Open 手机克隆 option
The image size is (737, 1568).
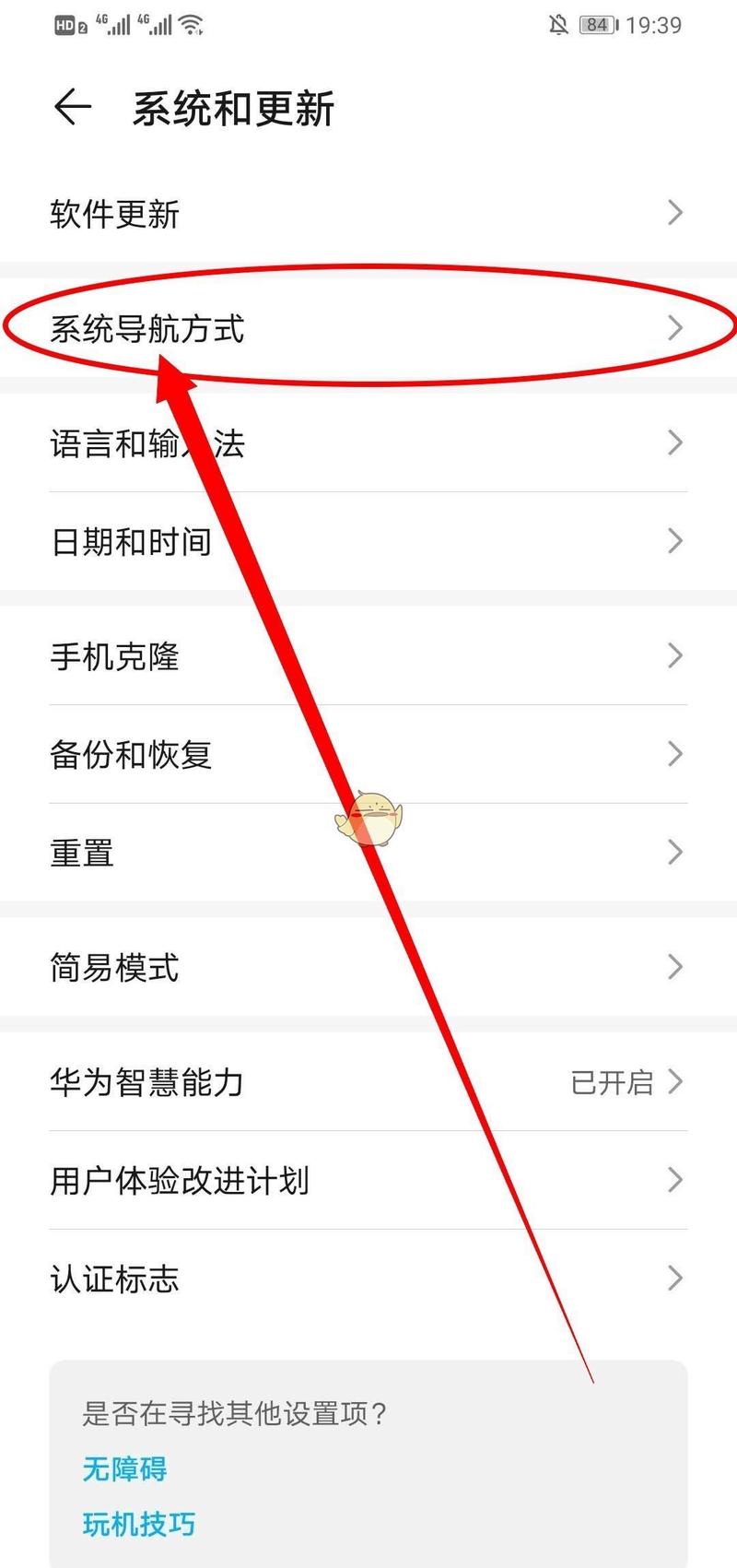pos(368,656)
